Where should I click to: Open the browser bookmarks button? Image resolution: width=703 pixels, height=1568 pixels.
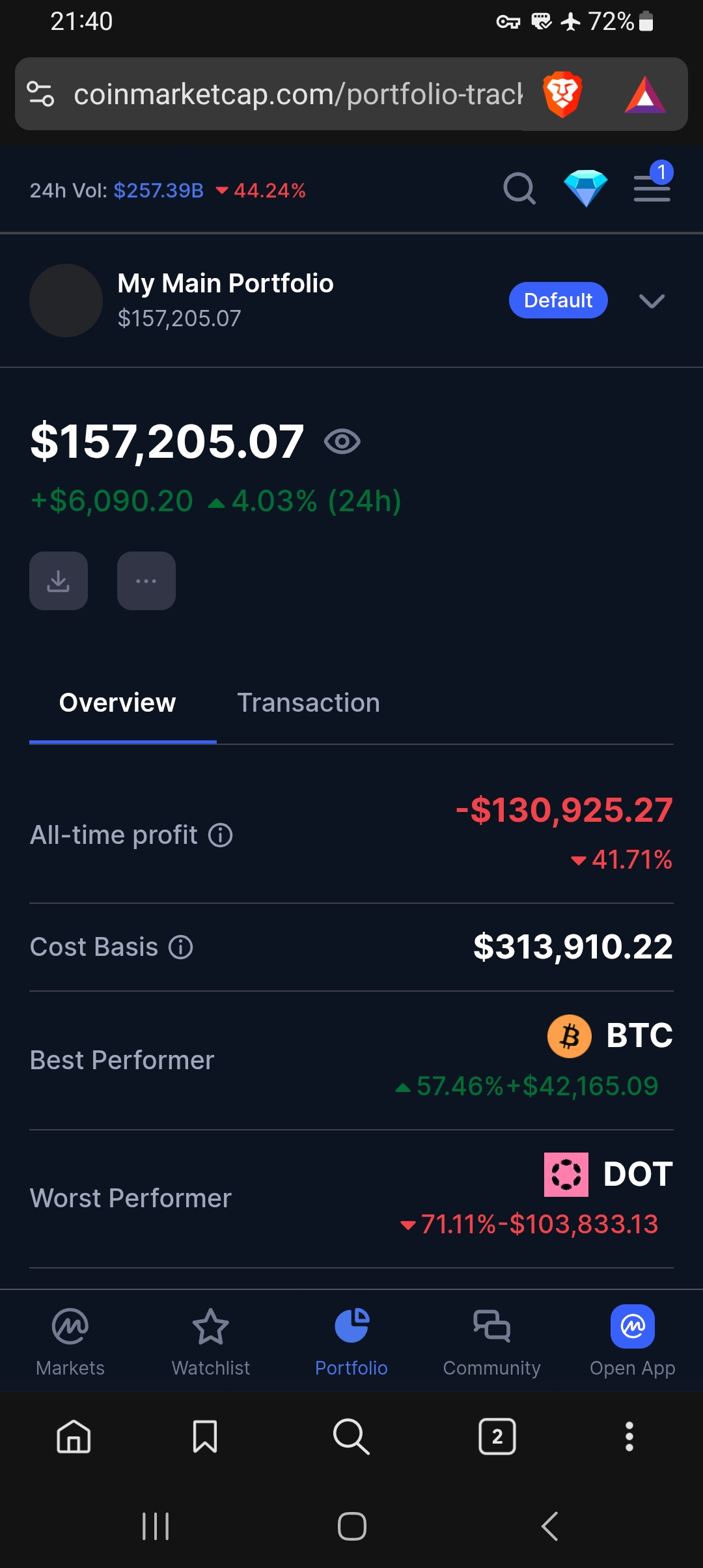[205, 1436]
